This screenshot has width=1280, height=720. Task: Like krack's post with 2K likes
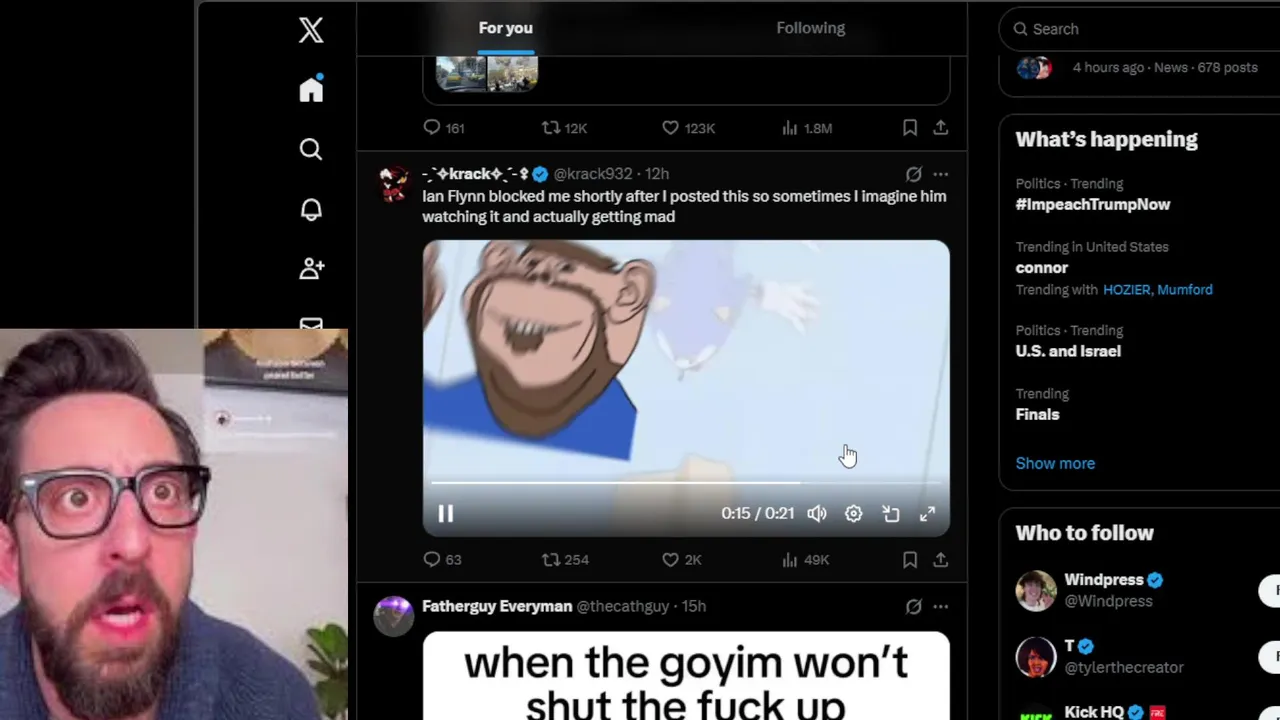(x=671, y=560)
